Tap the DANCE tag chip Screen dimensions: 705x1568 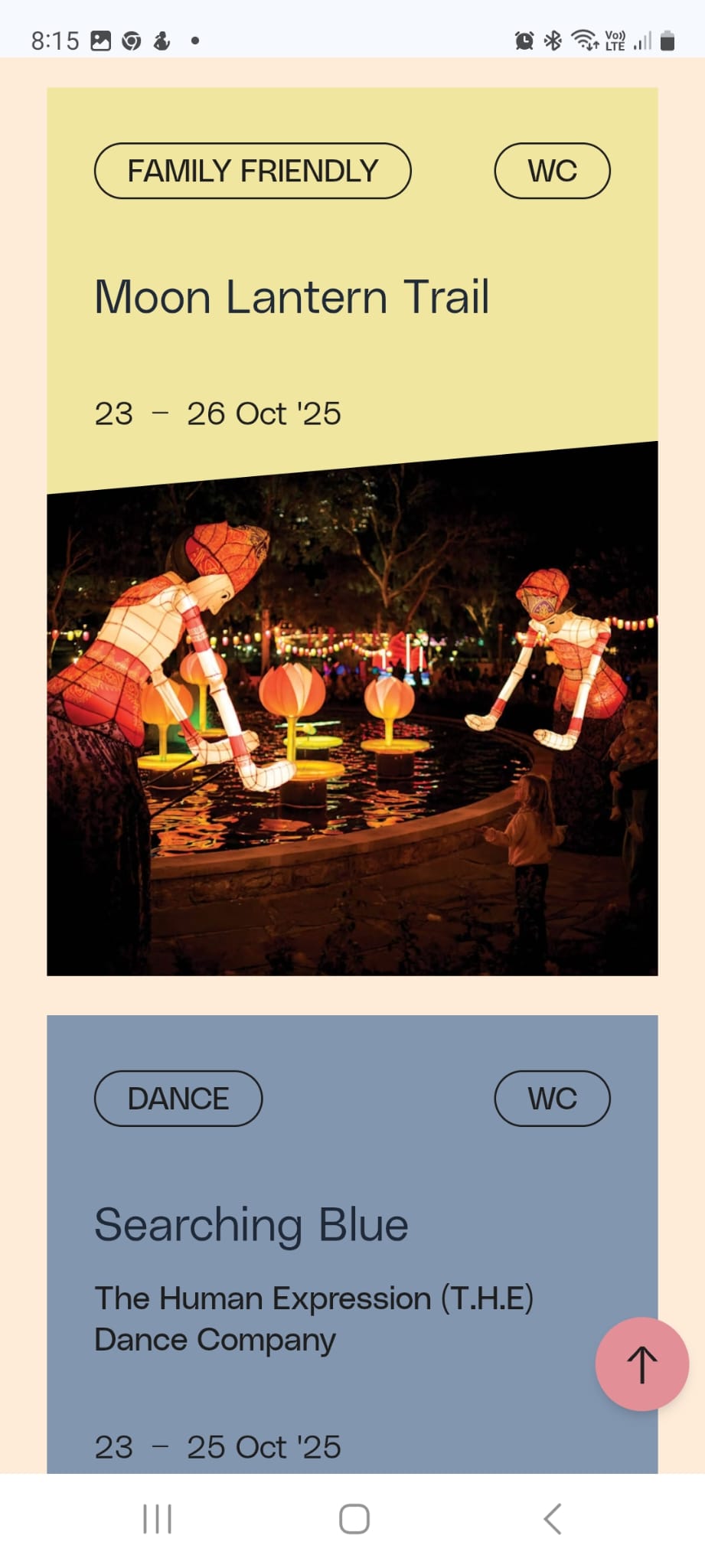pyautogui.click(x=178, y=1099)
